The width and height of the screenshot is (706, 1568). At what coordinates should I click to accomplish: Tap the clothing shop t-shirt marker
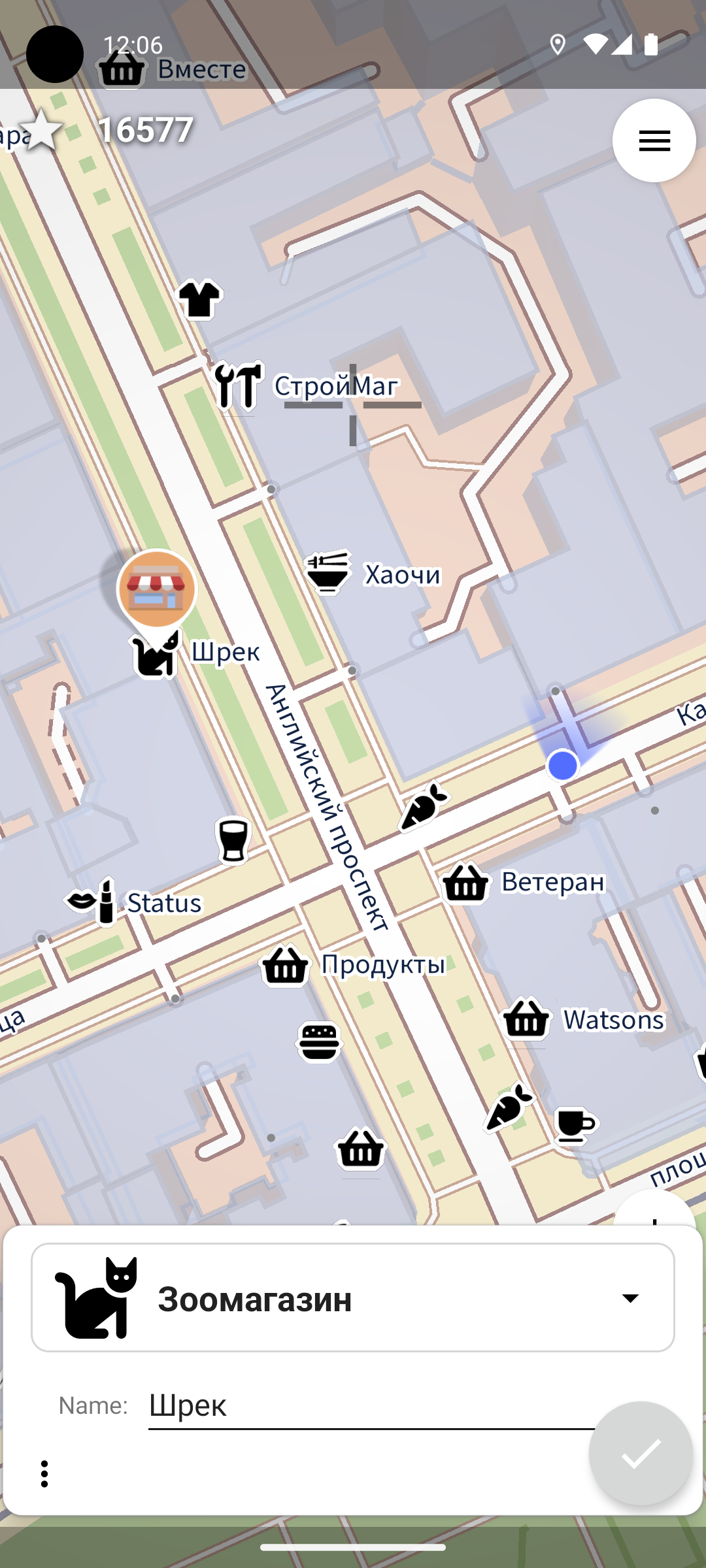point(199,299)
